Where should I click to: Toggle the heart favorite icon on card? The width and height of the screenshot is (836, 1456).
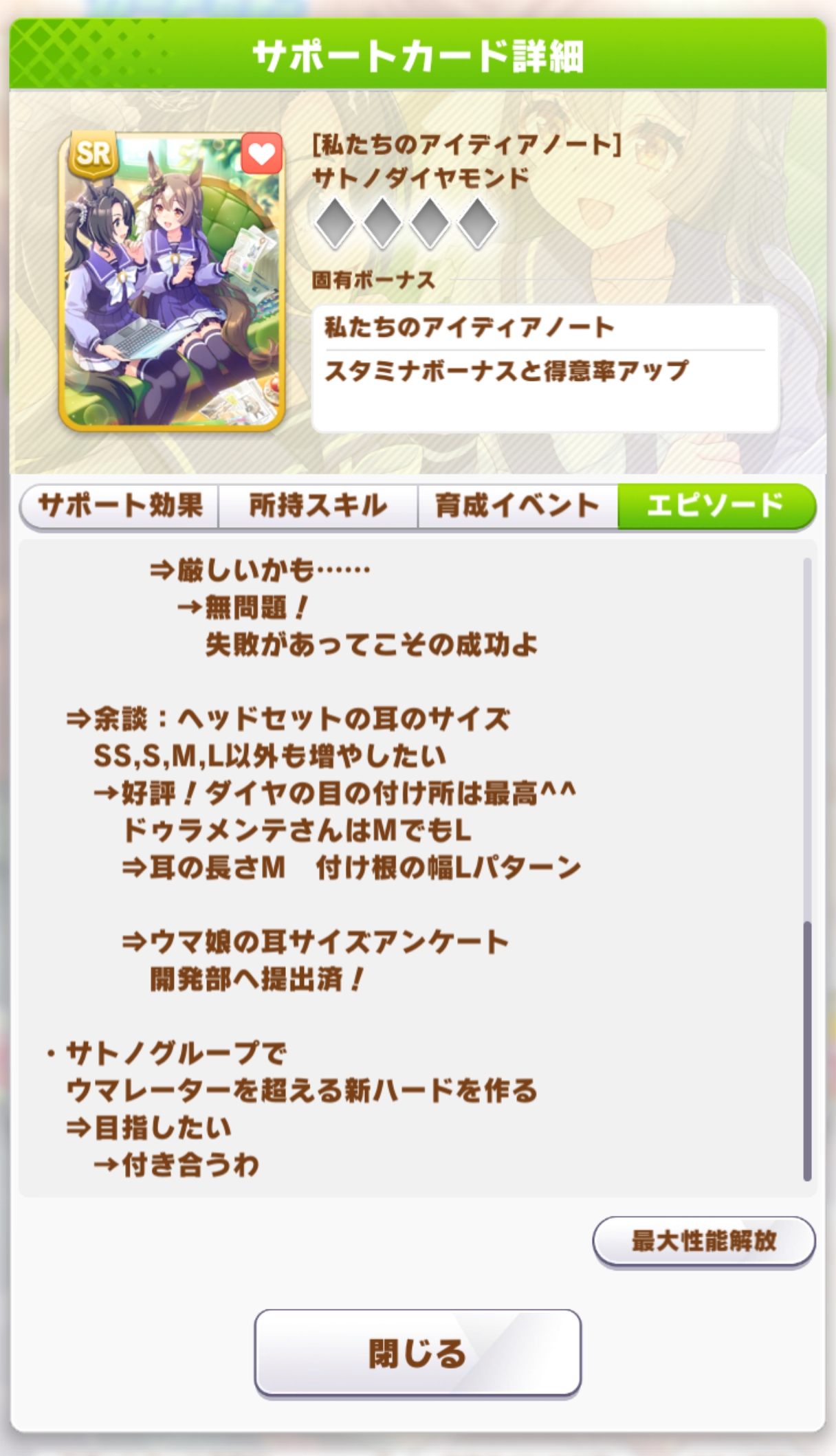click(x=261, y=153)
